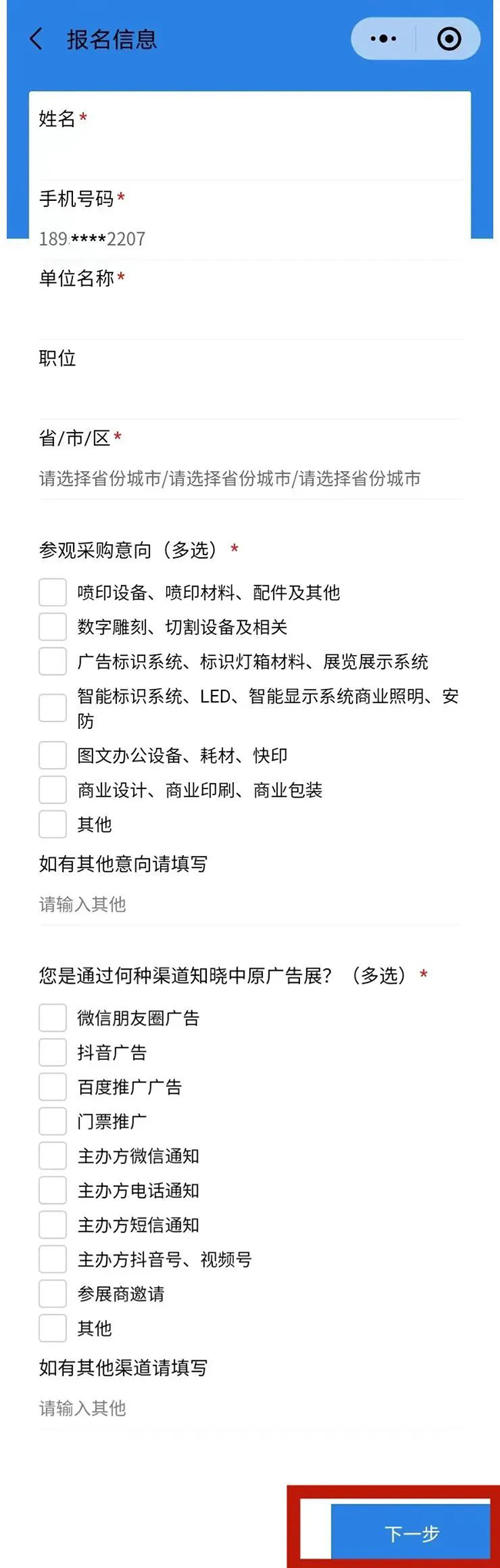Image resolution: width=500 pixels, height=1568 pixels.
Task: Tick 广告标识系统、标识灯箱材料、展览展示系统
Action: click(52, 661)
